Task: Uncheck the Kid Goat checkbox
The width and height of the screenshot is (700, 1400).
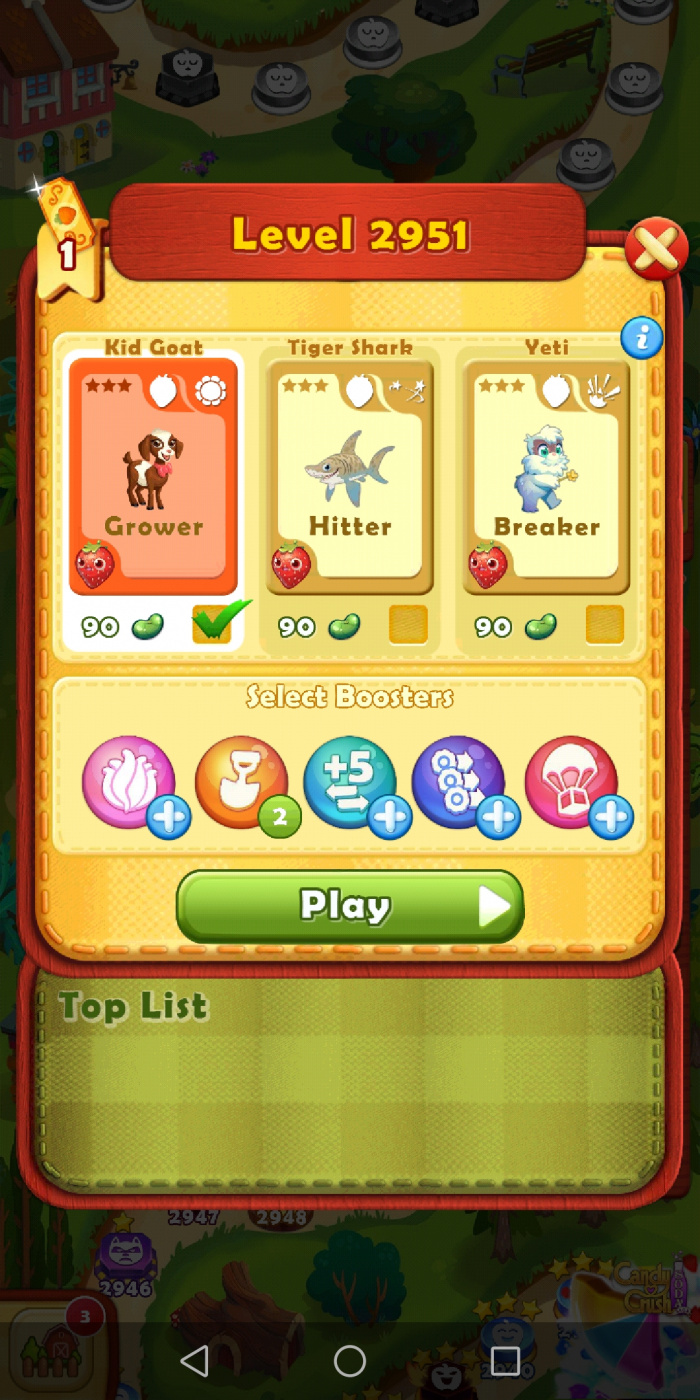Action: [213, 625]
